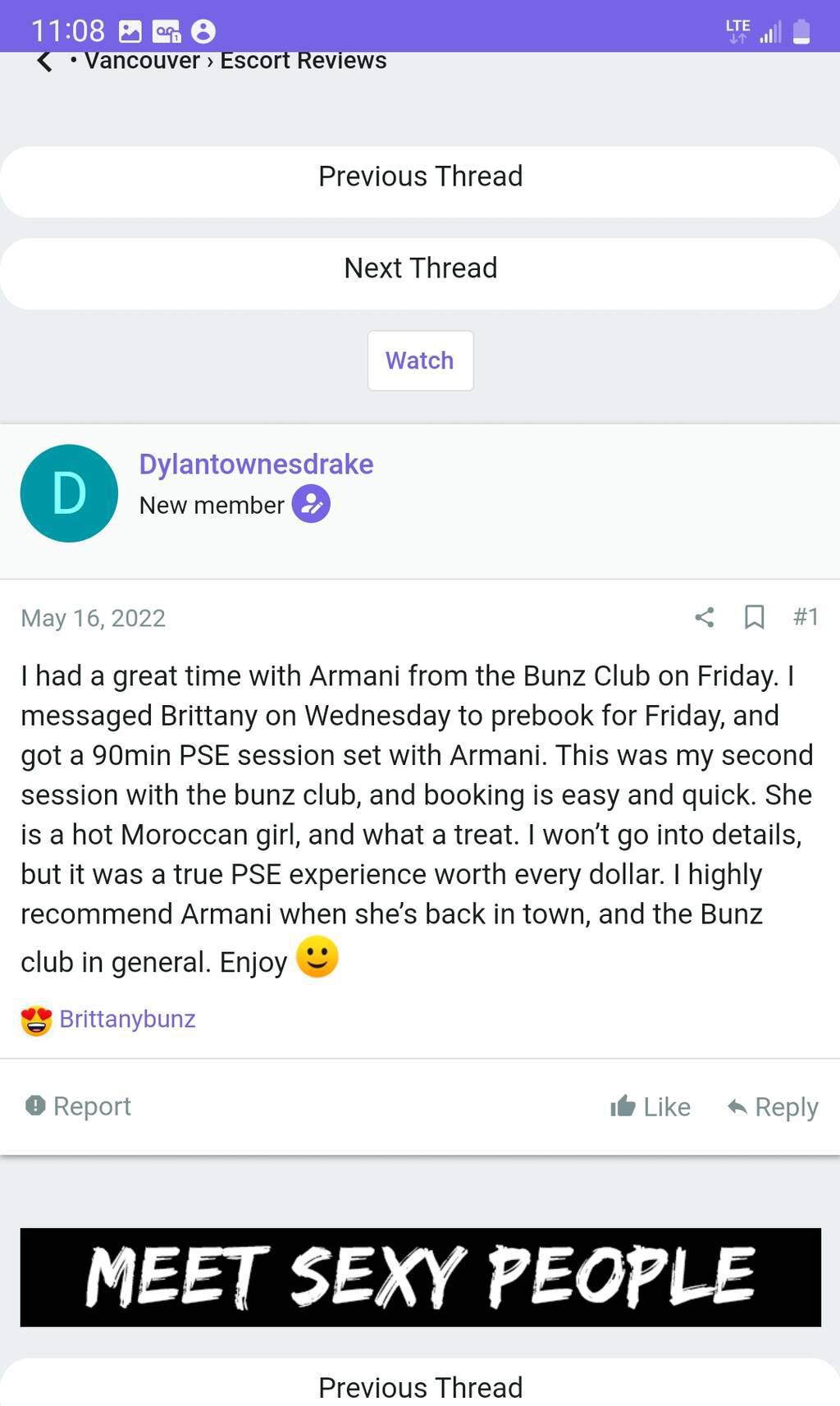The width and height of the screenshot is (840, 1406).
Task: Bookmark post #1
Action: coord(754,617)
